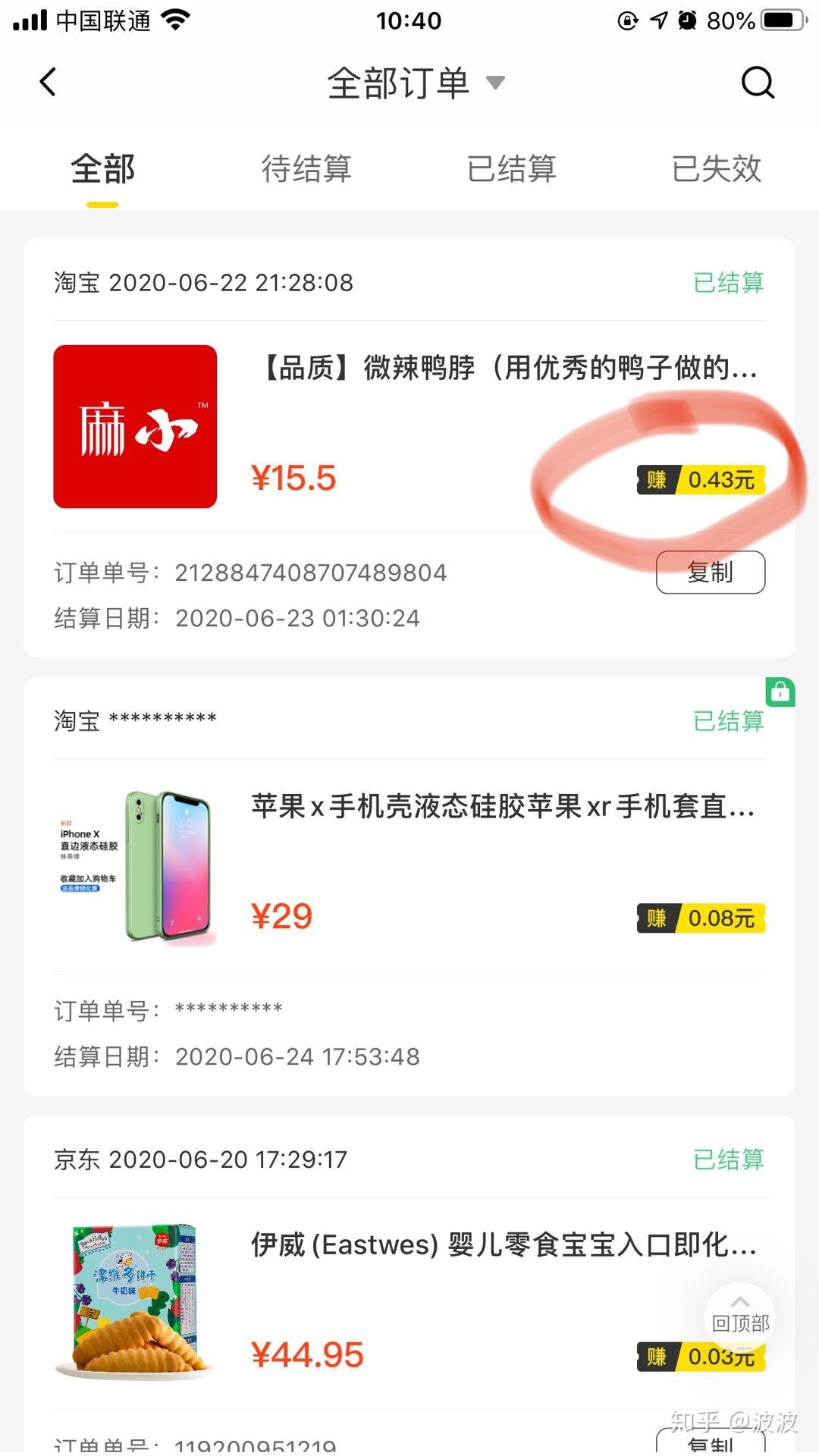Tap the green lock icon on the phone-case order
The width and height of the screenshot is (819, 1456).
pos(780,692)
